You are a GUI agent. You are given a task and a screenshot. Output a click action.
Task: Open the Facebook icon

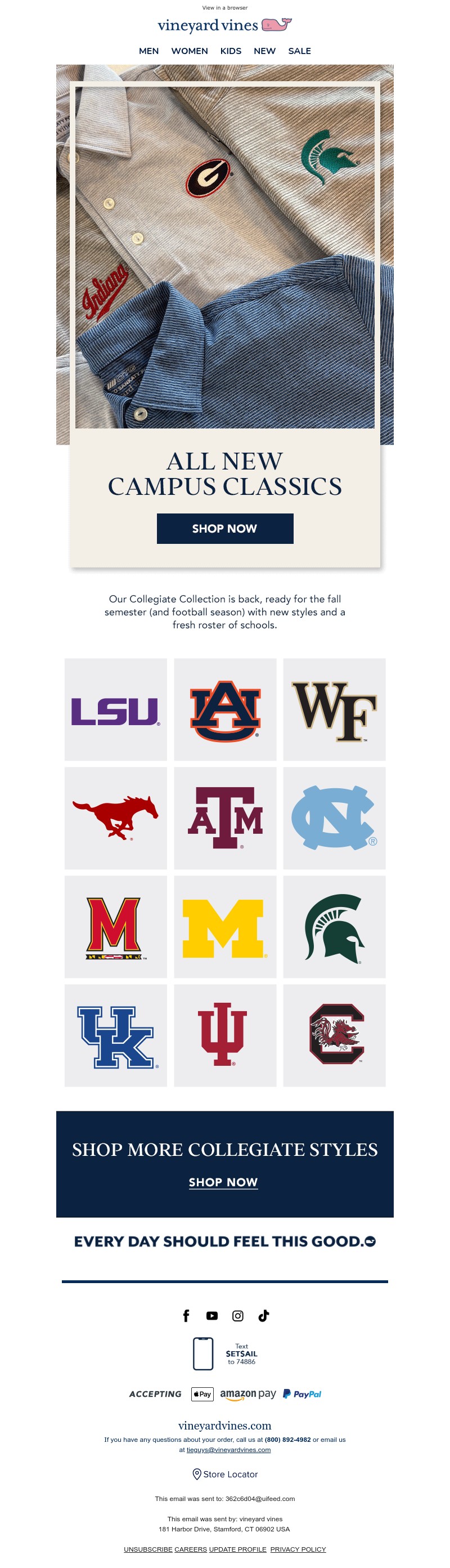pos(186,1315)
